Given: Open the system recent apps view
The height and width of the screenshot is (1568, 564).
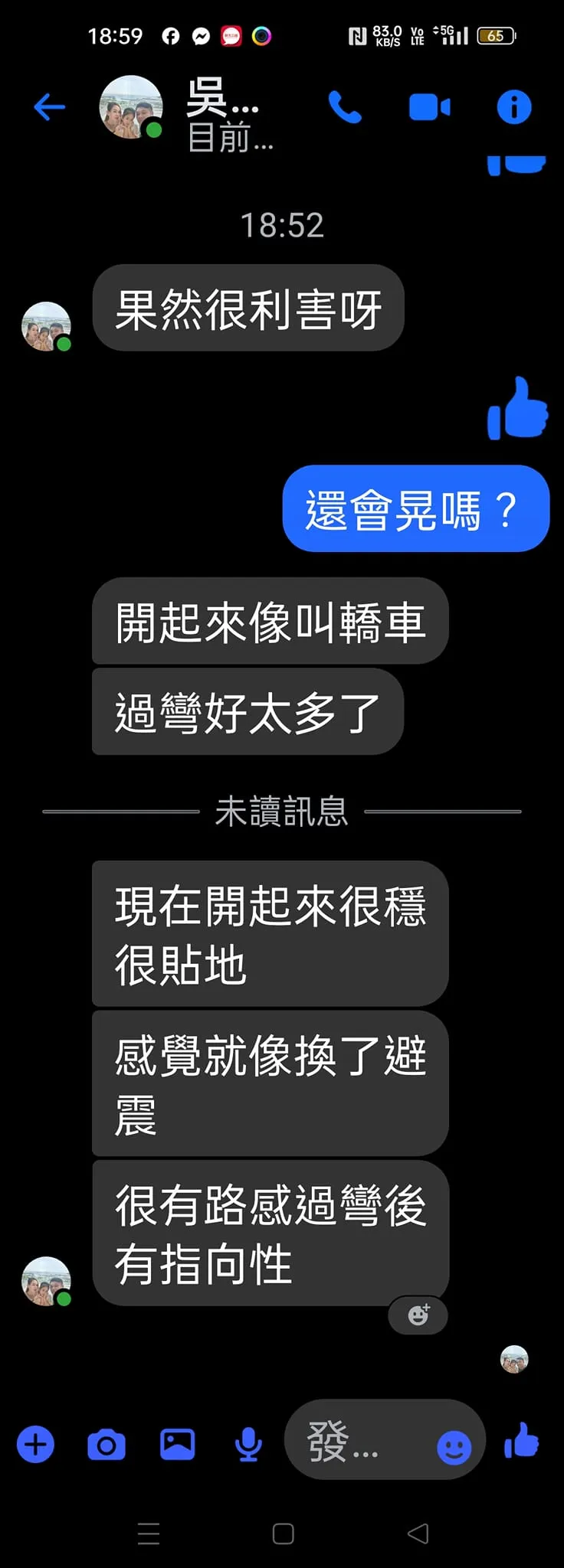Looking at the screenshot, I should (x=149, y=1534).
